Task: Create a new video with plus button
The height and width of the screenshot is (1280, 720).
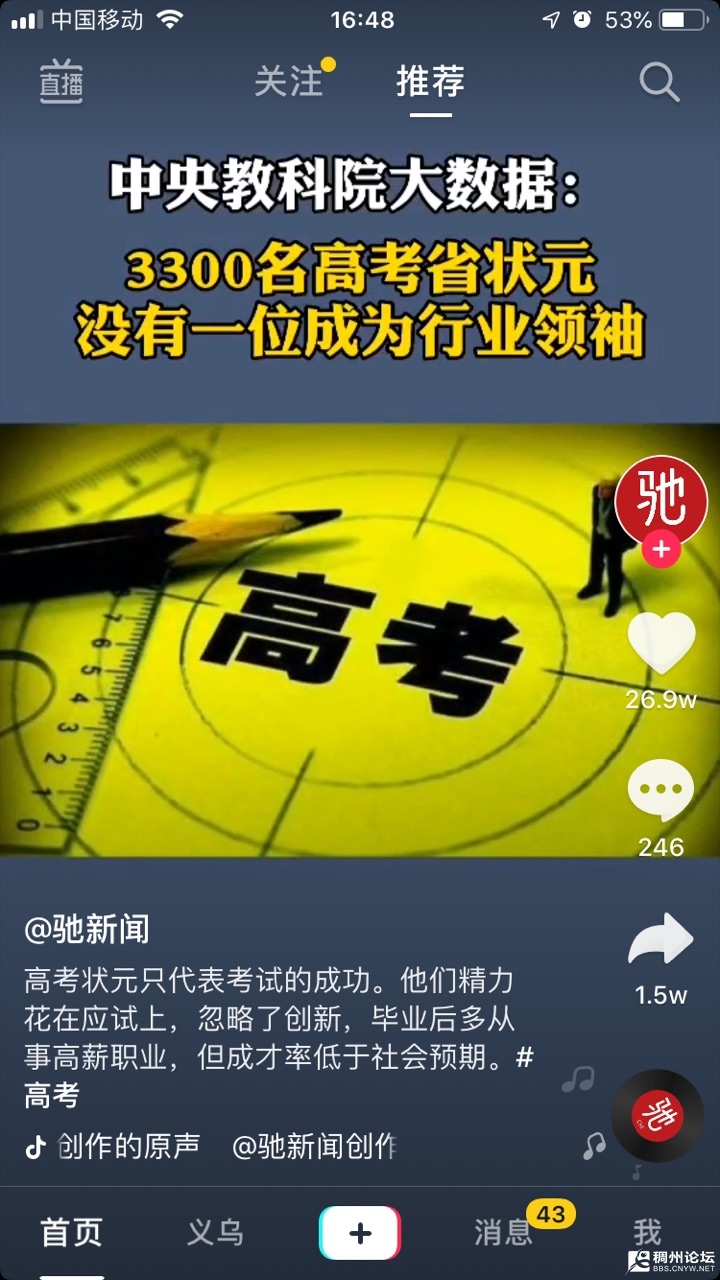Action: [360, 1232]
